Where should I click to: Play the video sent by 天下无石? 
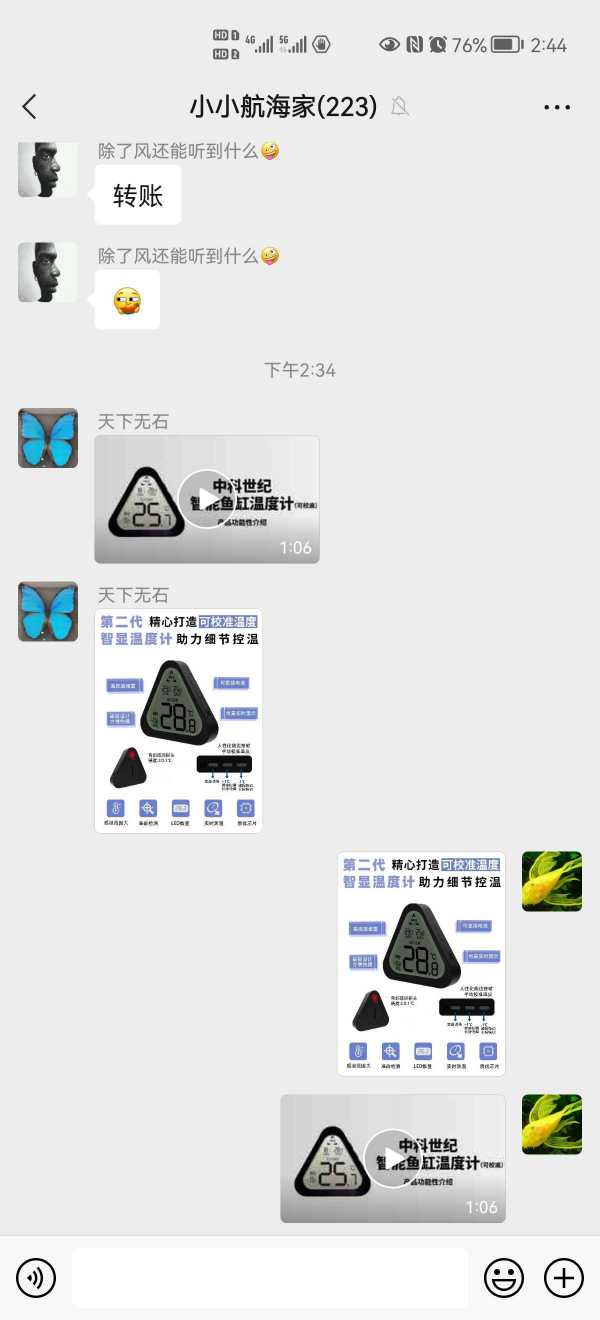click(206, 499)
